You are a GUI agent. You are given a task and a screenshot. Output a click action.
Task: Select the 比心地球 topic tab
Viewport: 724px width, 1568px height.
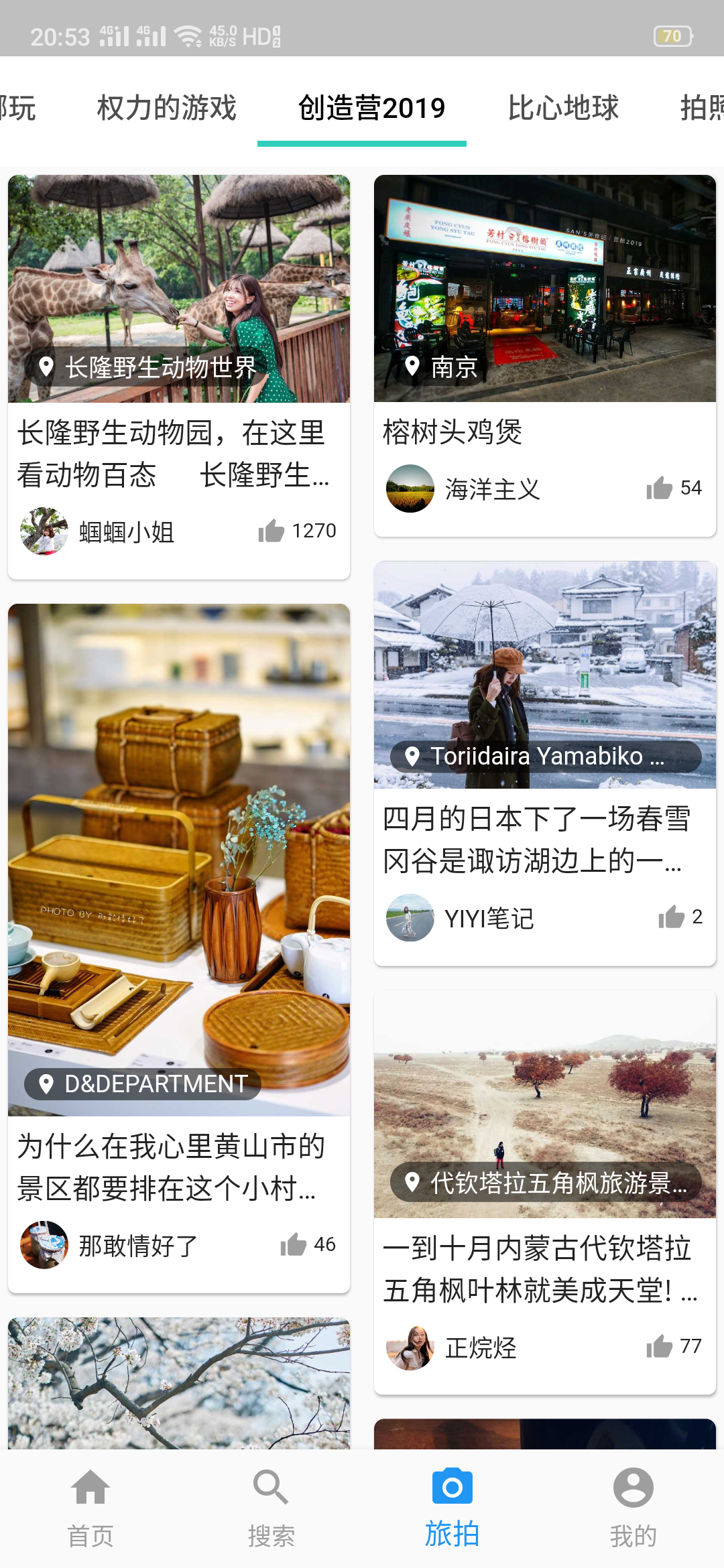click(563, 108)
